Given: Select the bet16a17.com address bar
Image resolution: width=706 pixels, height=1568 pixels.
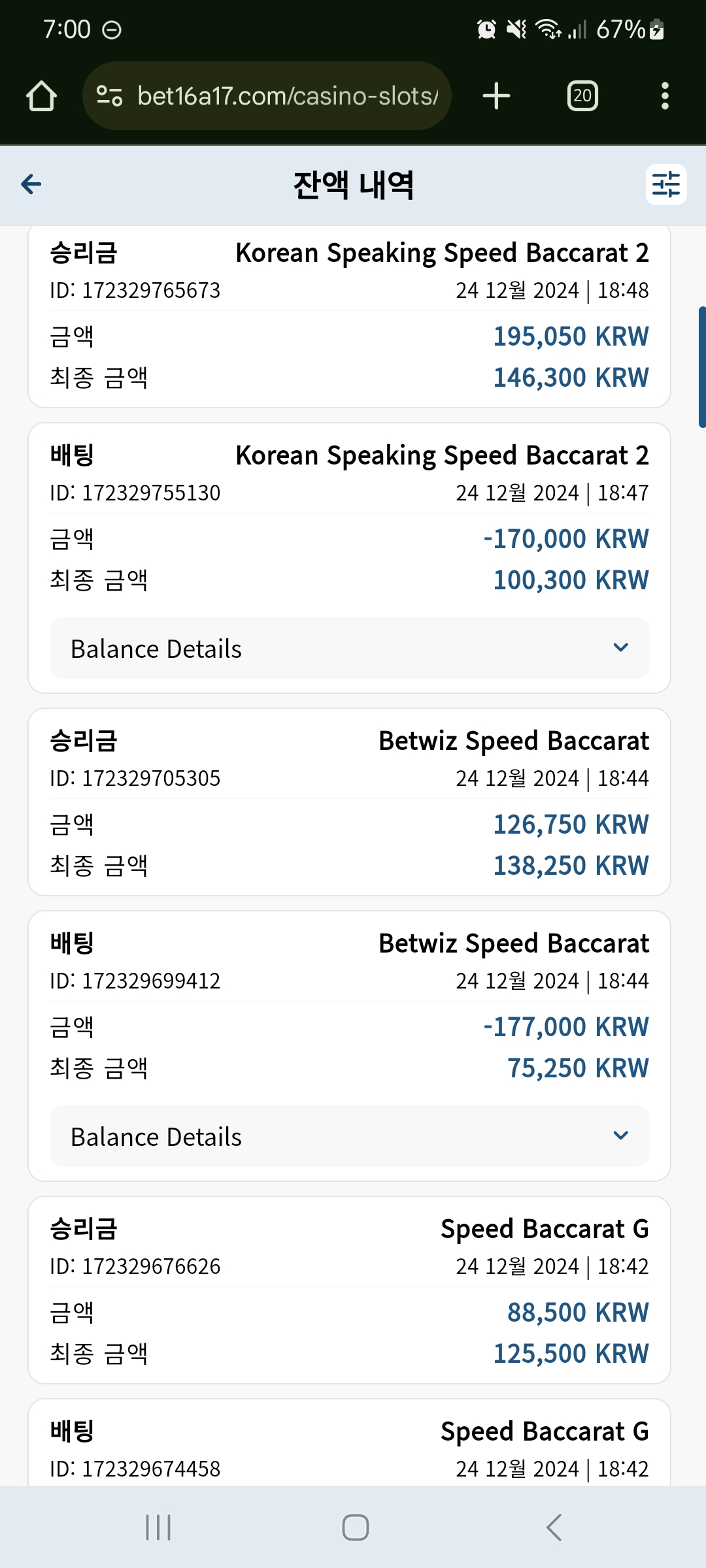Looking at the screenshot, I should pyautogui.click(x=267, y=96).
